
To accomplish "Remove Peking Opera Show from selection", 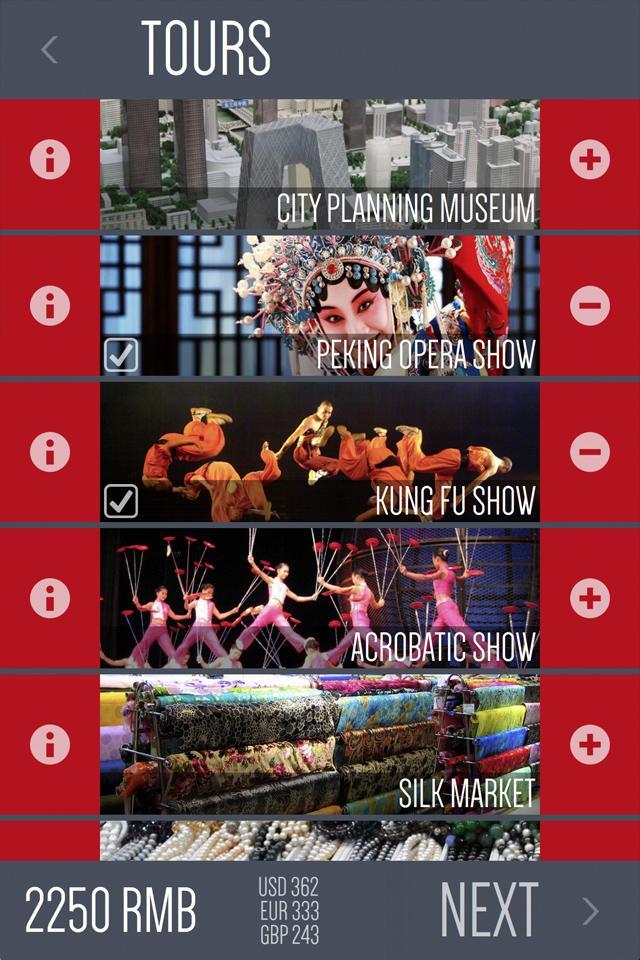I will click(590, 305).
